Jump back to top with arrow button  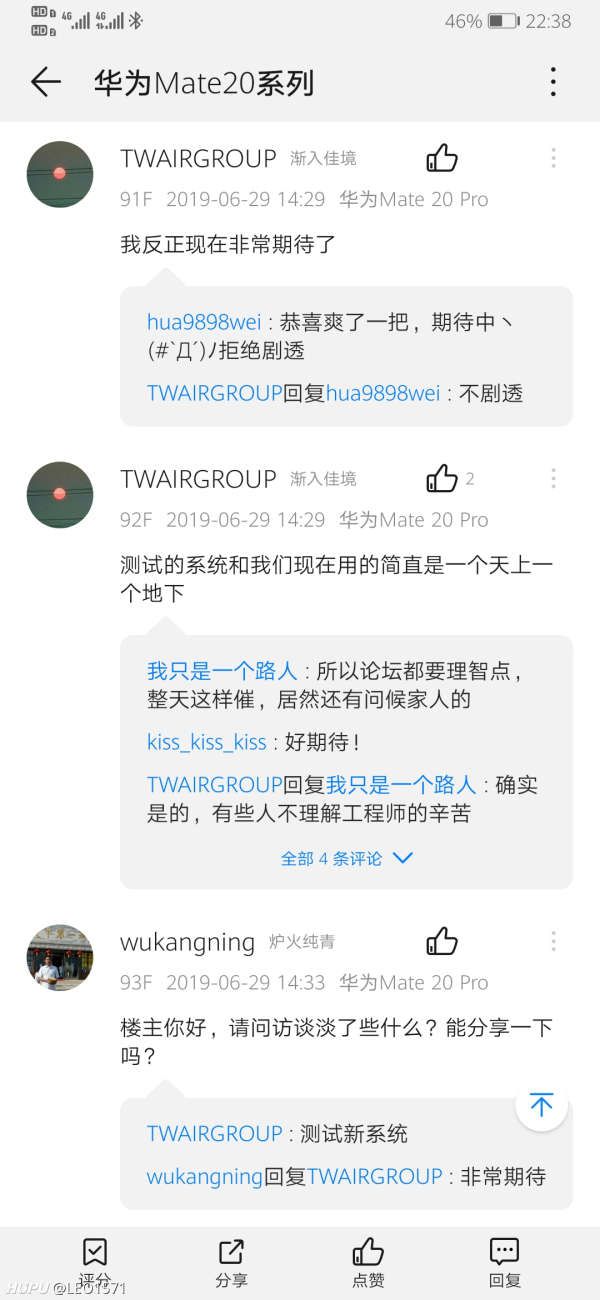541,1104
